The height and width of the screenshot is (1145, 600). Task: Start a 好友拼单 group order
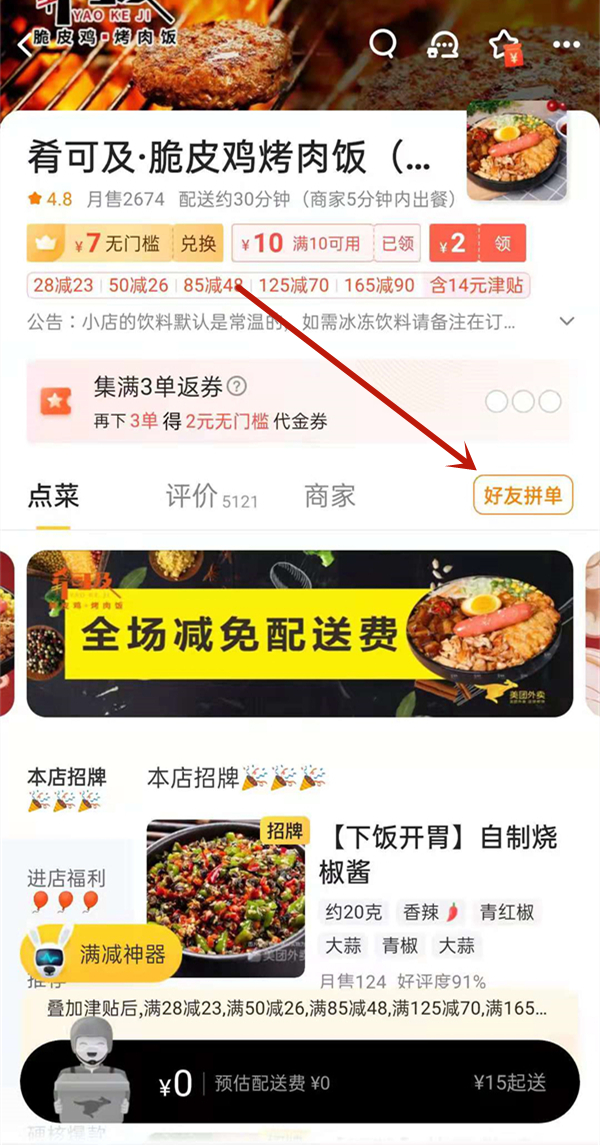(x=523, y=495)
